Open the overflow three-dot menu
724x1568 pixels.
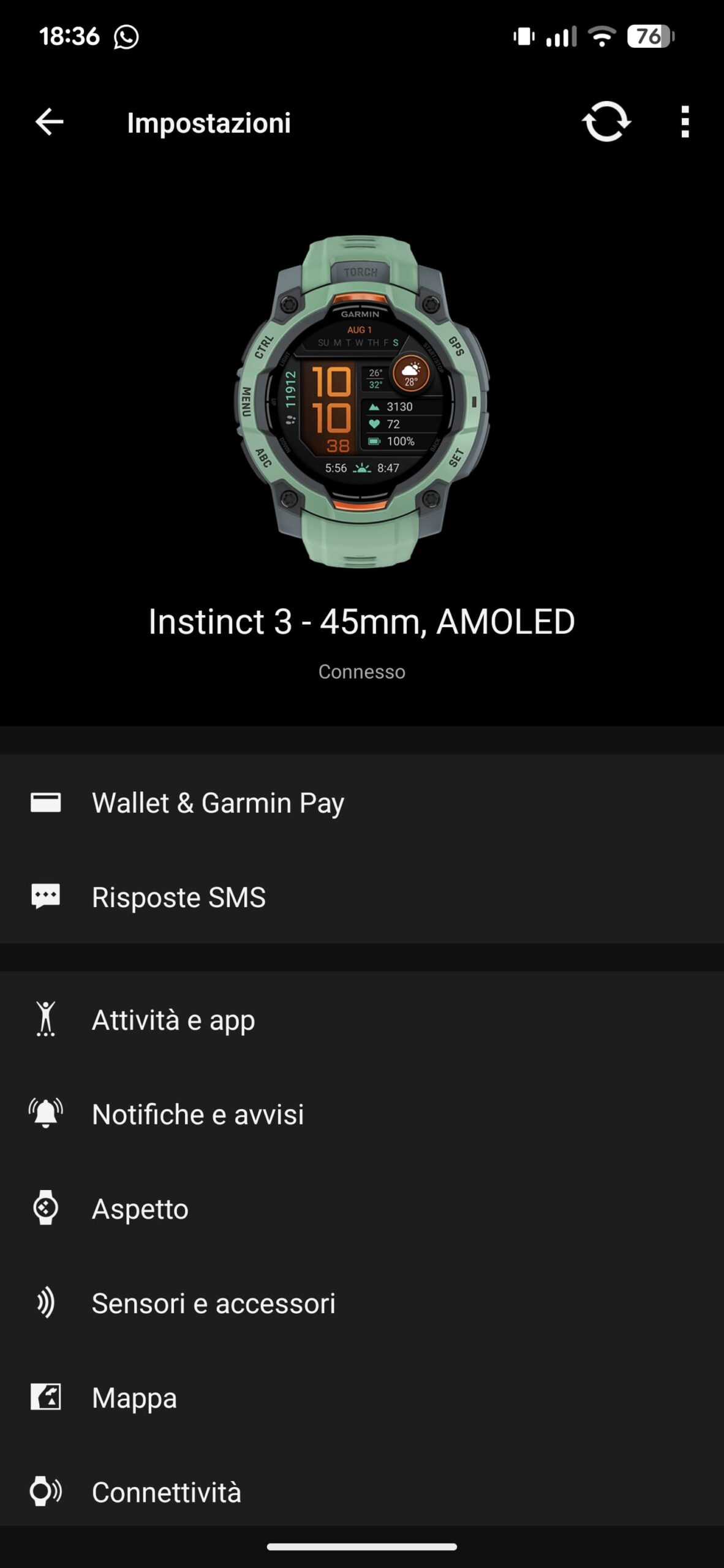pyautogui.click(x=684, y=122)
